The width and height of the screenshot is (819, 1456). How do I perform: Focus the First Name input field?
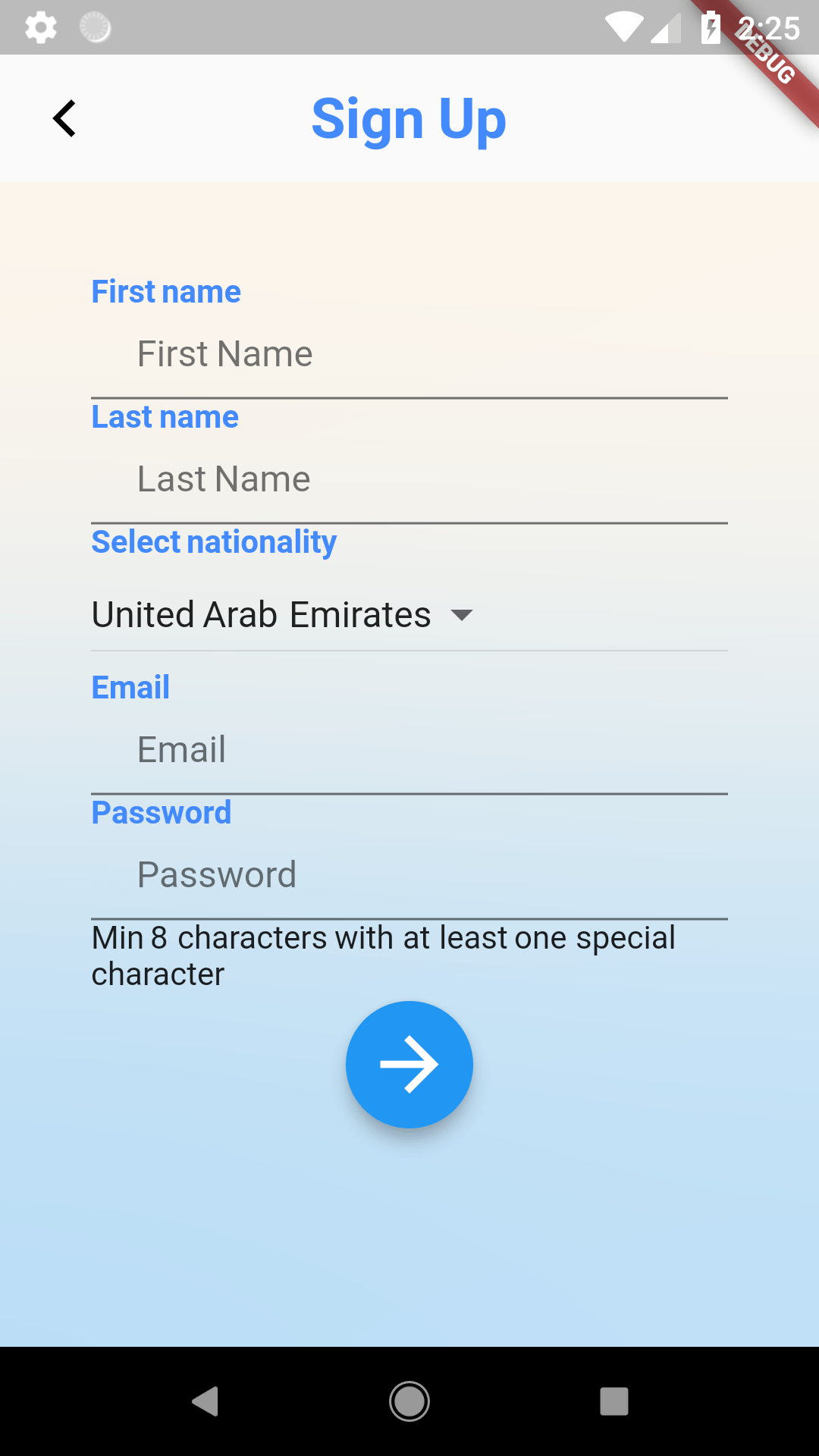coord(409,354)
